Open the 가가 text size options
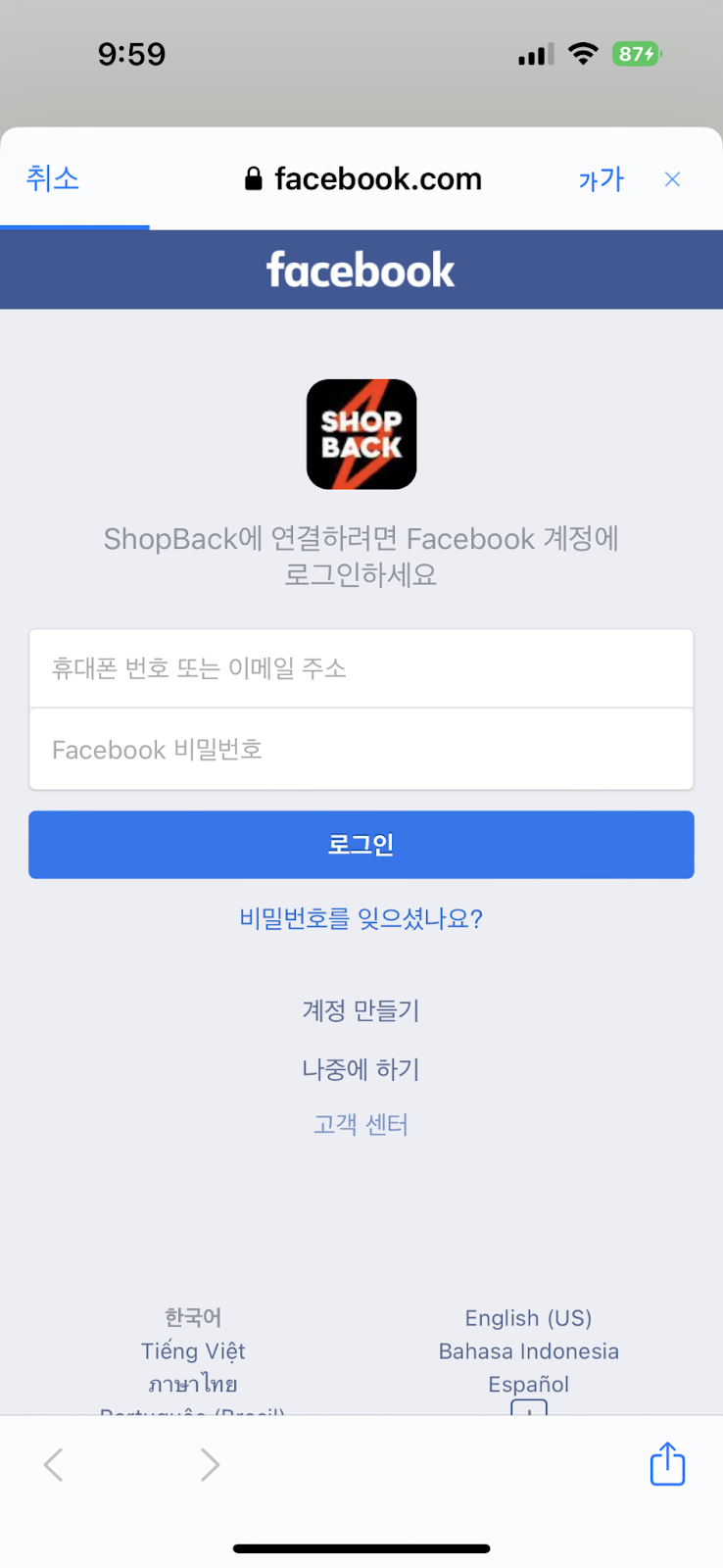 click(601, 179)
